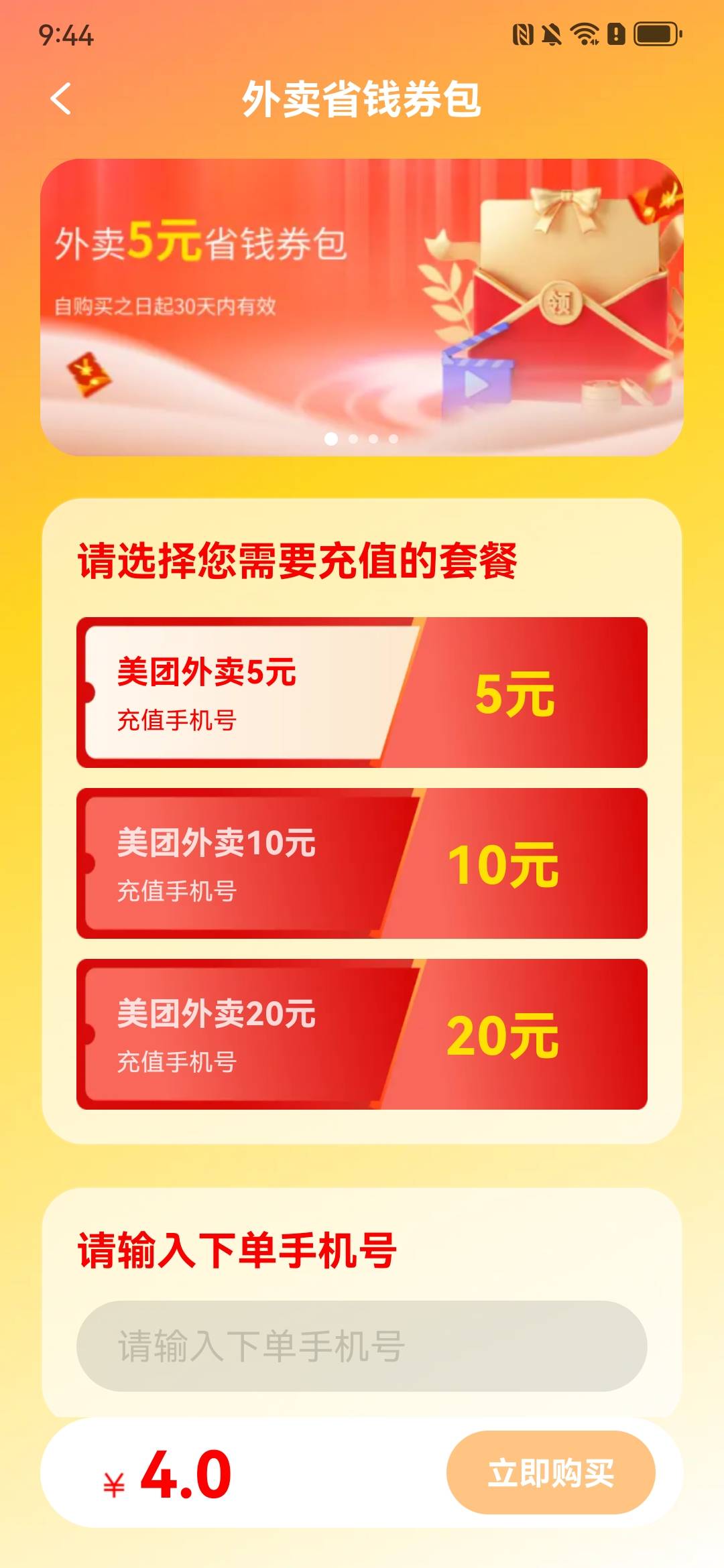Open the 外卖5元省钱券包 banner

[x=362, y=295]
